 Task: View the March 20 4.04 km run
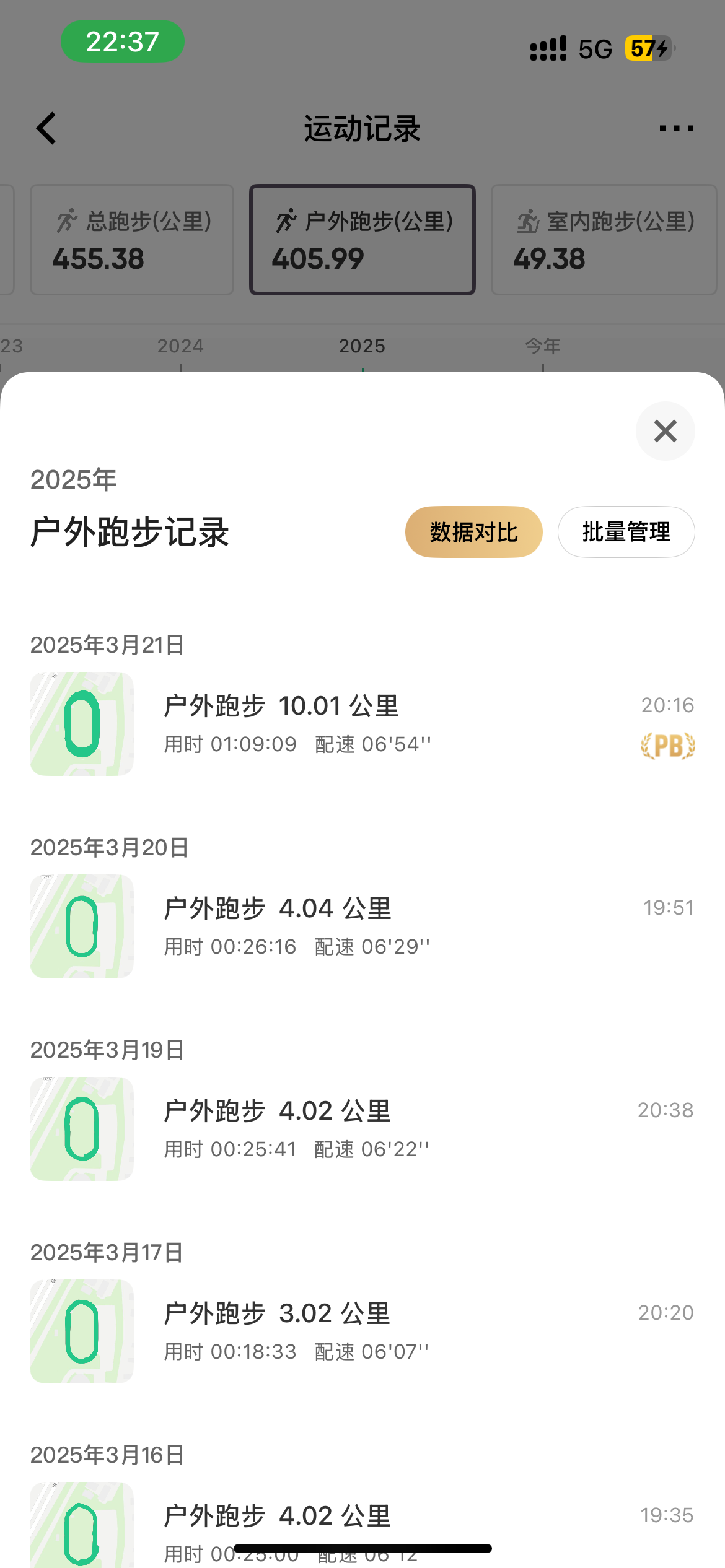[x=362, y=926]
